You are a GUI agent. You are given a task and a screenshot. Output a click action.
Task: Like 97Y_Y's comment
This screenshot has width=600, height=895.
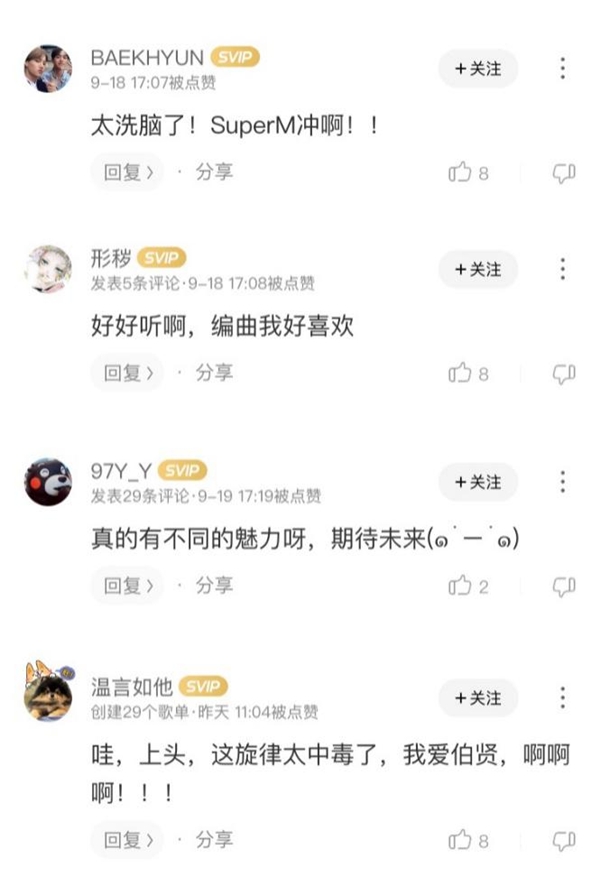tap(461, 586)
